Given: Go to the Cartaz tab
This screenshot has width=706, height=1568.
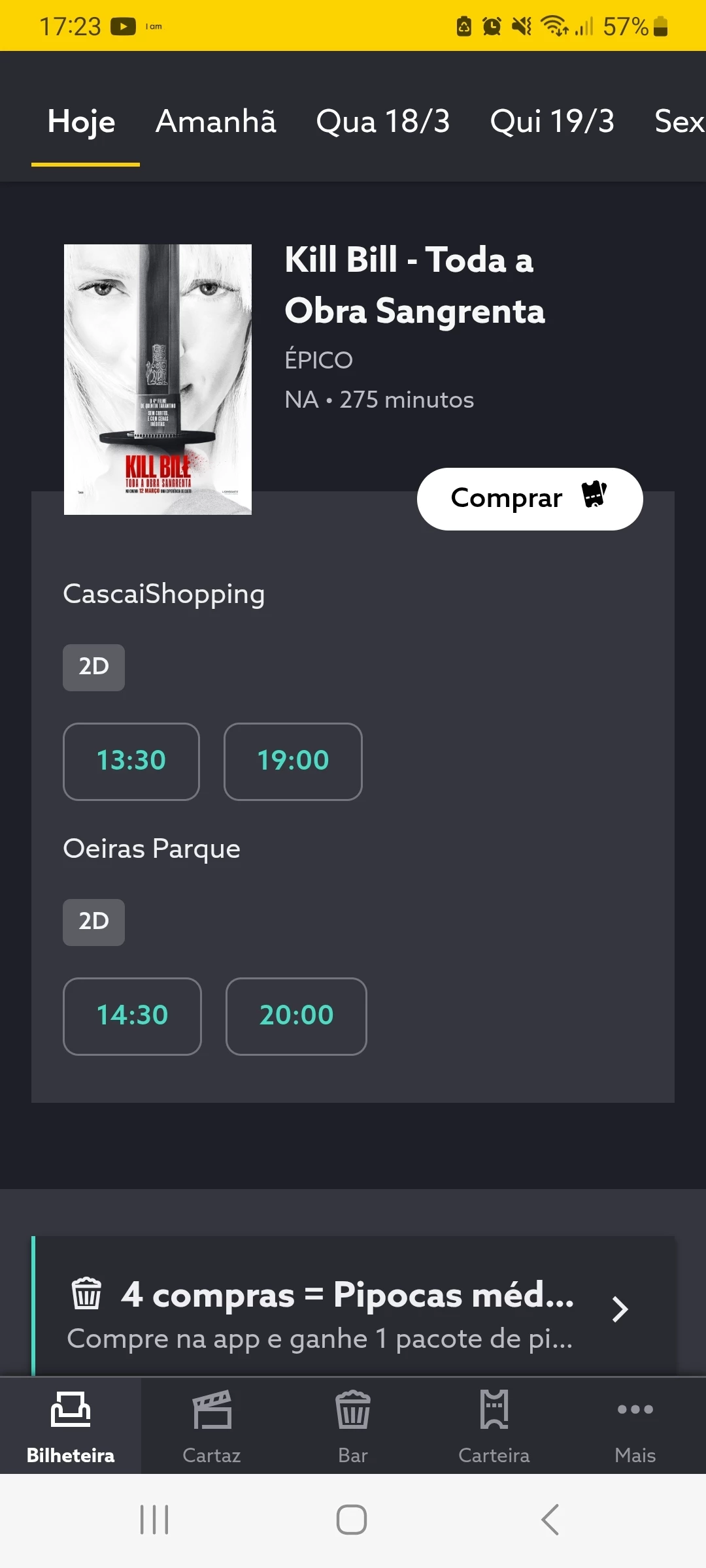Looking at the screenshot, I should [212, 1427].
